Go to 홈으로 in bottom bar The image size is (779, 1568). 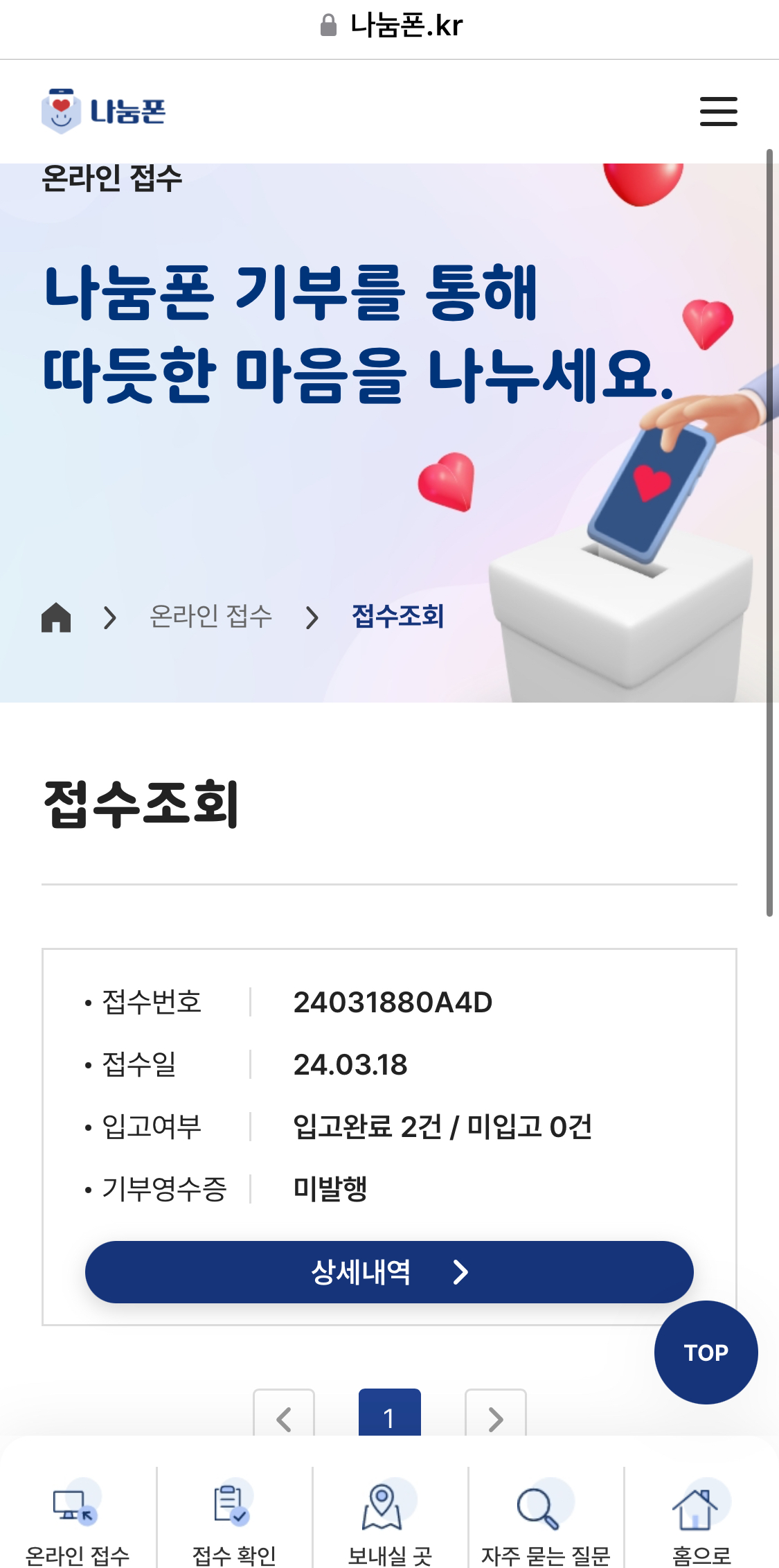pyautogui.click(x=701, y=1521)
